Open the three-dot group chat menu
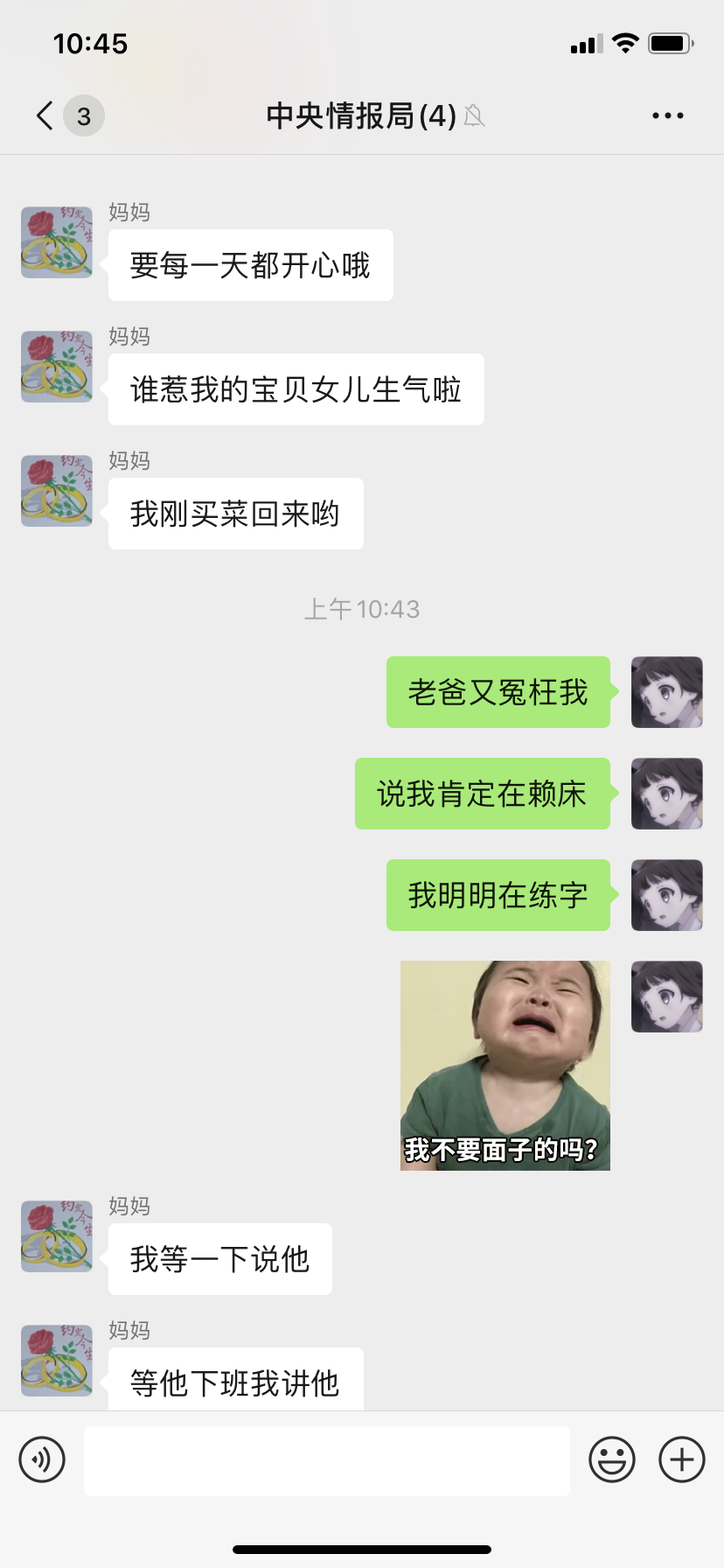This screenshot has width=724, height=1568. 668,115
